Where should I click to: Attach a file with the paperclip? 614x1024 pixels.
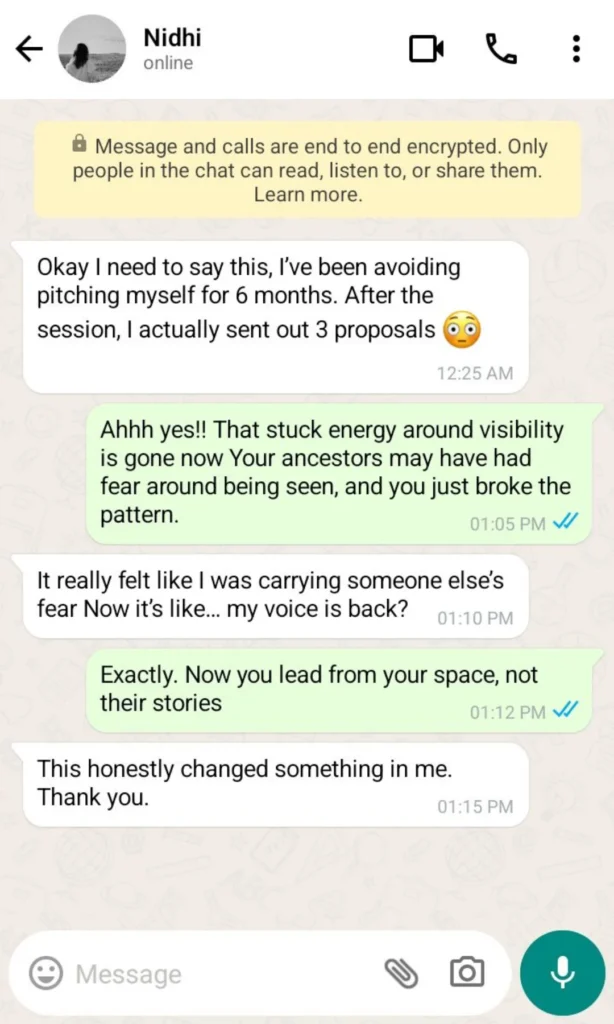pos(401,972)
